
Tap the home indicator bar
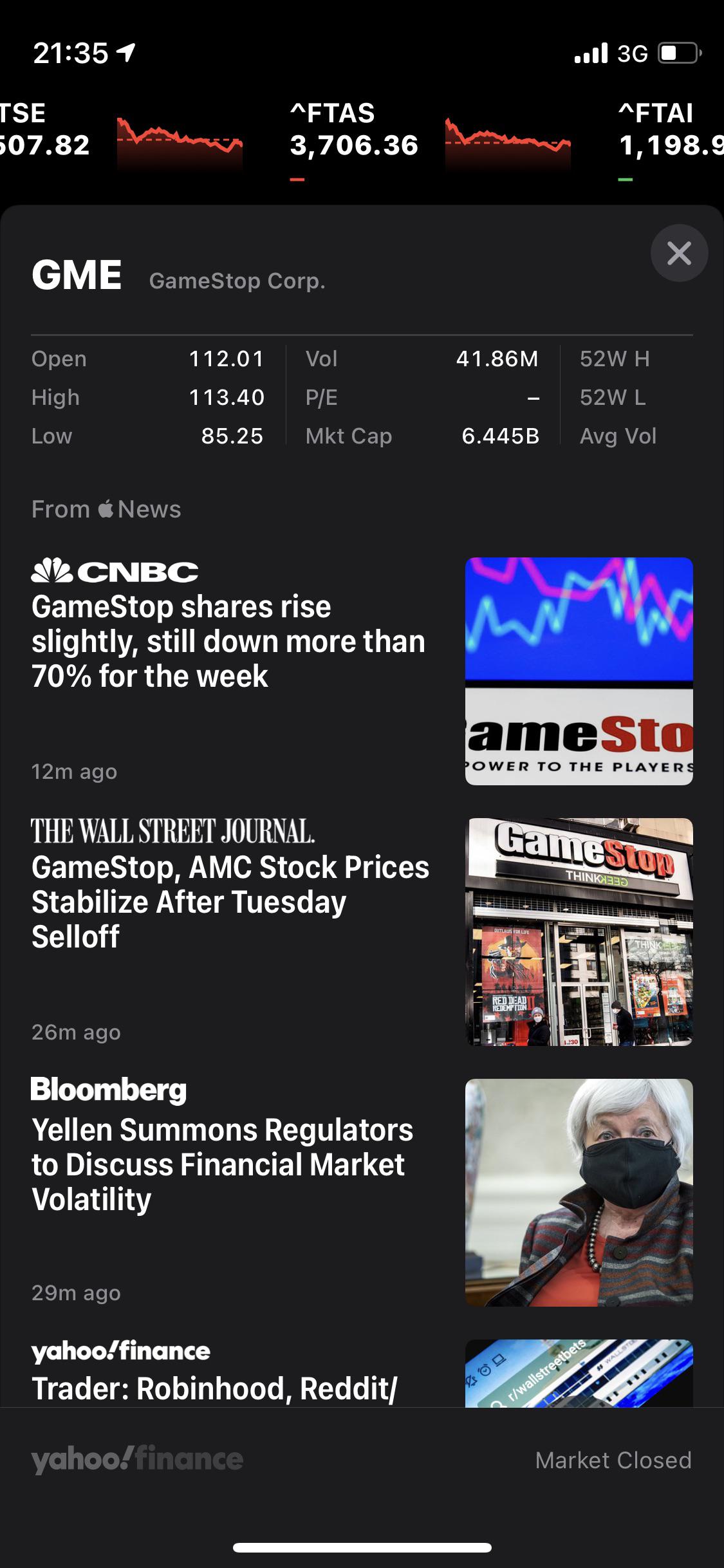362,1548
